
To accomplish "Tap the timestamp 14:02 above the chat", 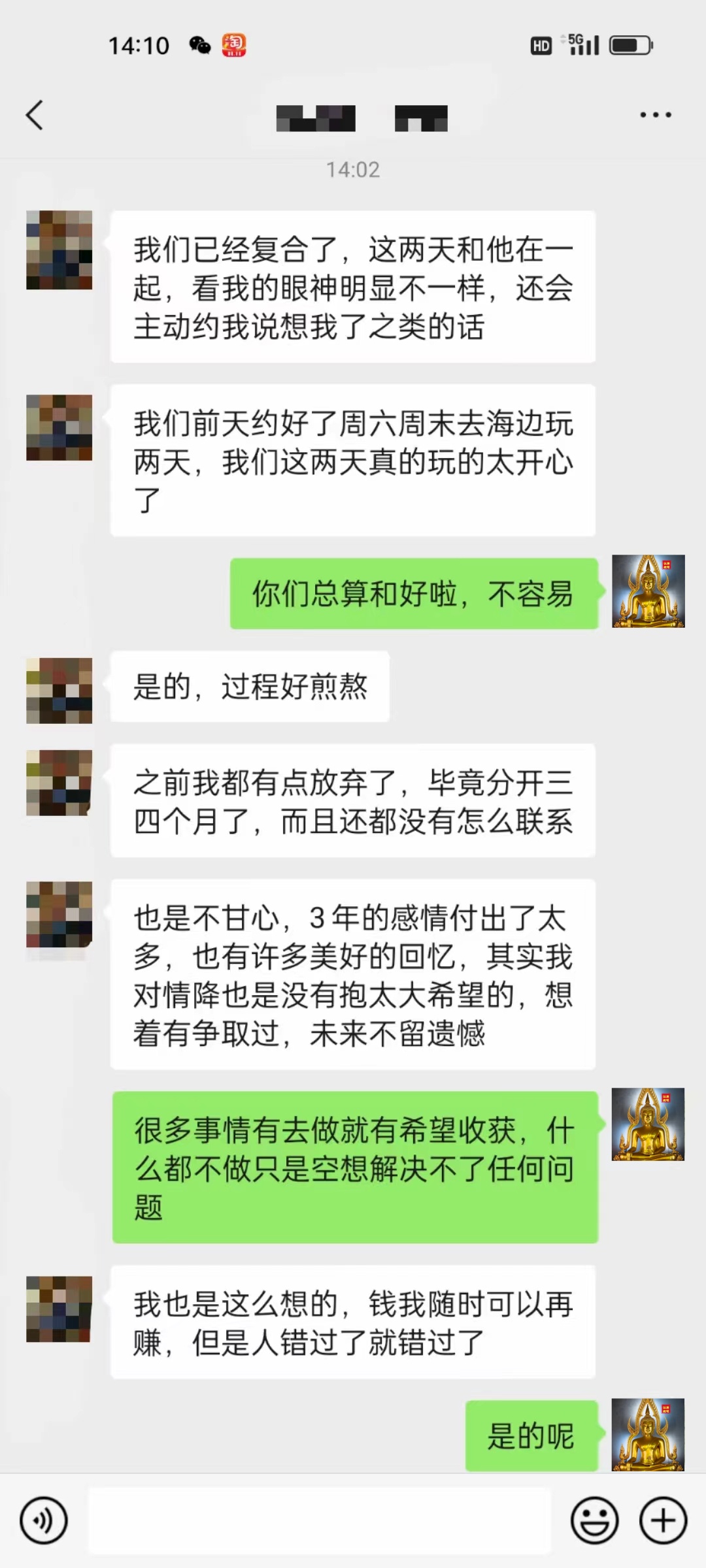I will 353,171.
